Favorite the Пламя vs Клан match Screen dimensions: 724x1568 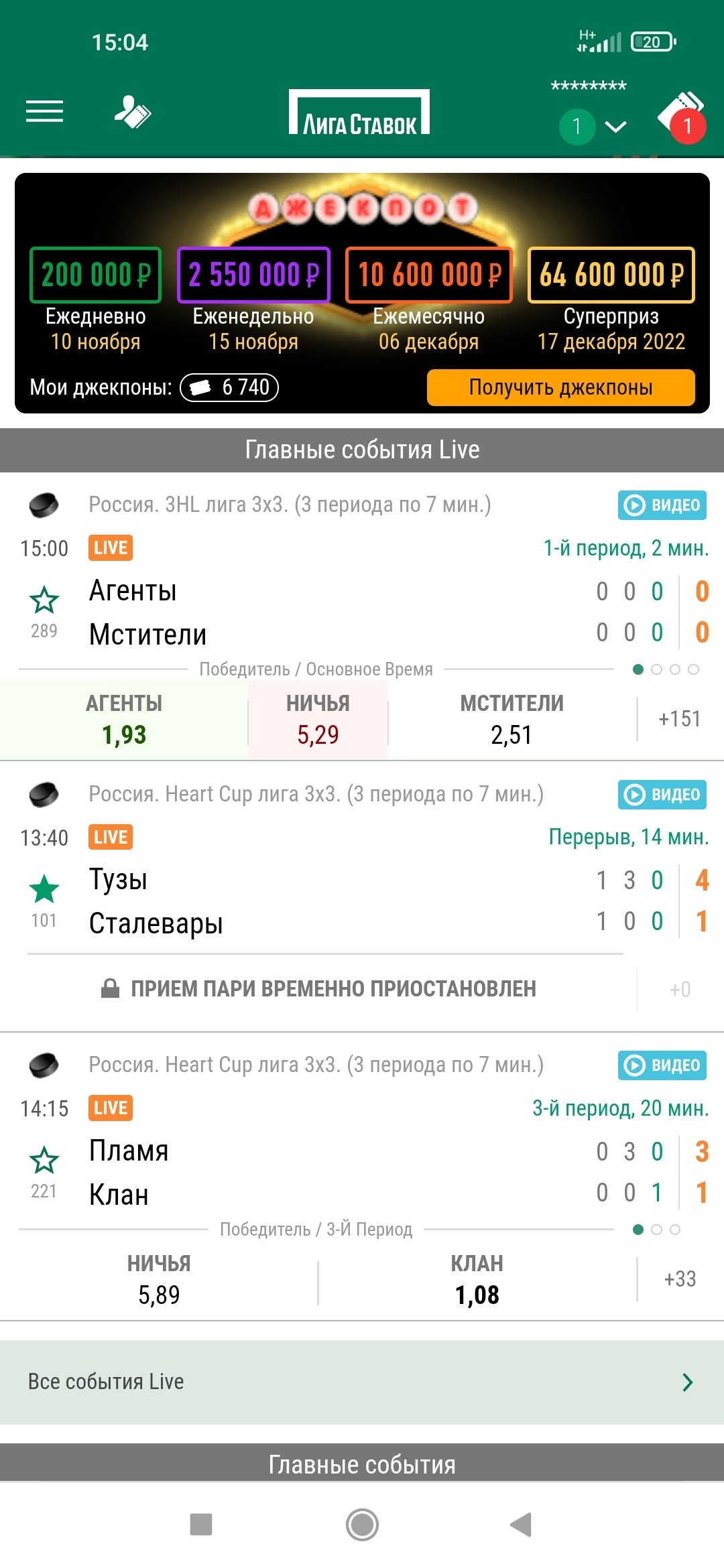click(44, 1161)
